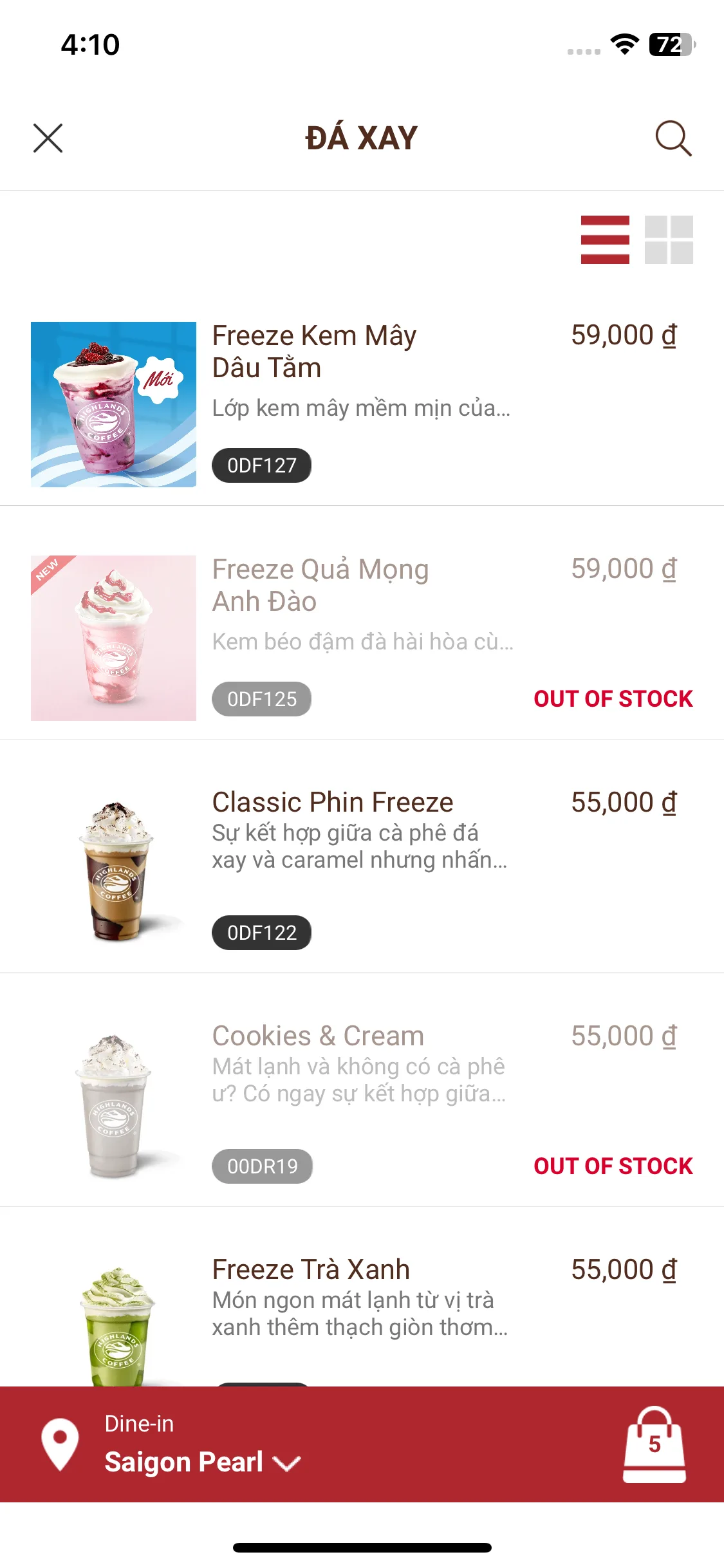Screen dimensions: 724x1568
Task: Open the shopping bag with 5 items
Action: 654,1445
